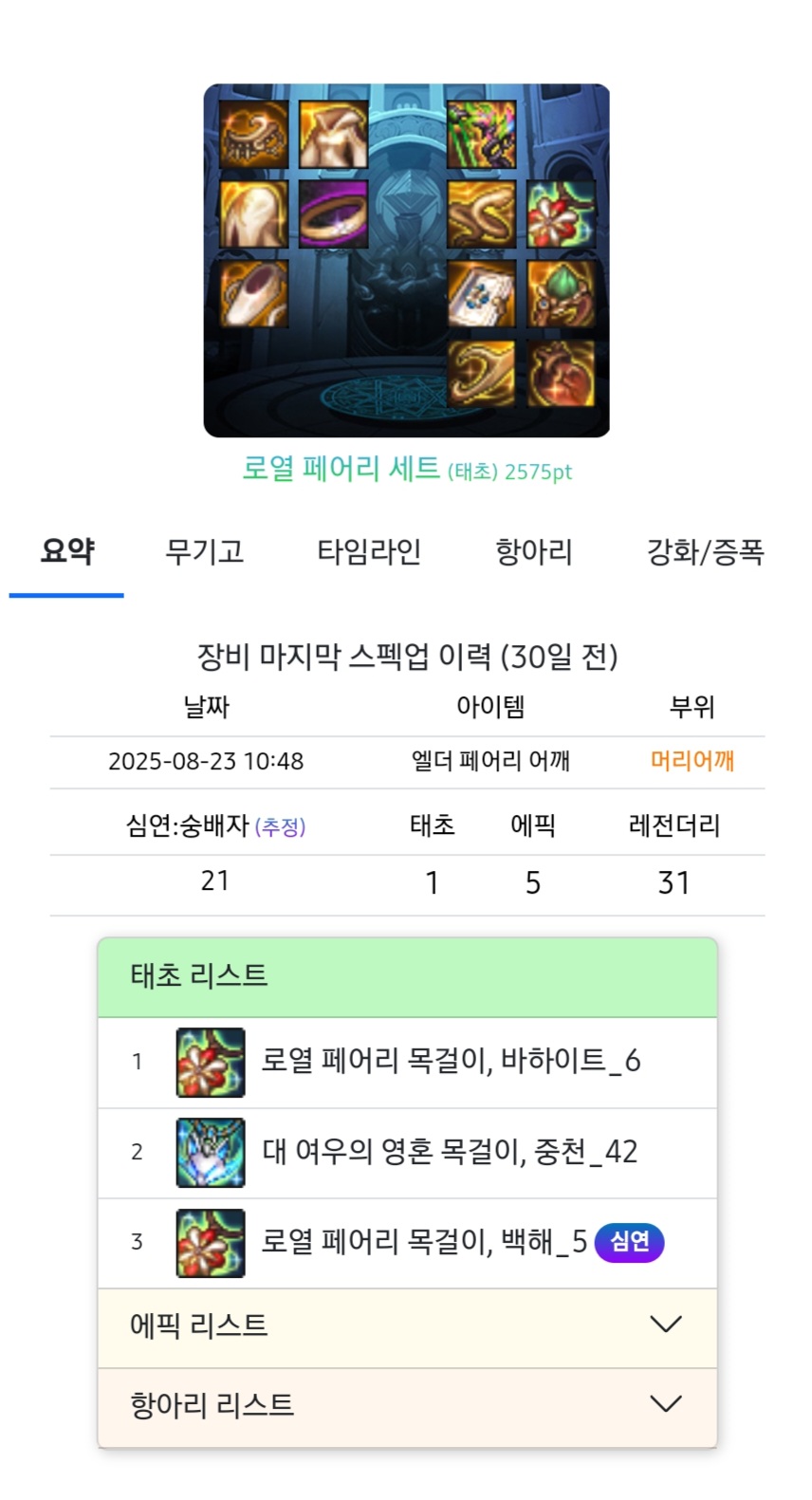This screenshot has width=812, height=1500.
Task: Expand the 에픽 리스트 section
Action: click(x=407, y=1325)
